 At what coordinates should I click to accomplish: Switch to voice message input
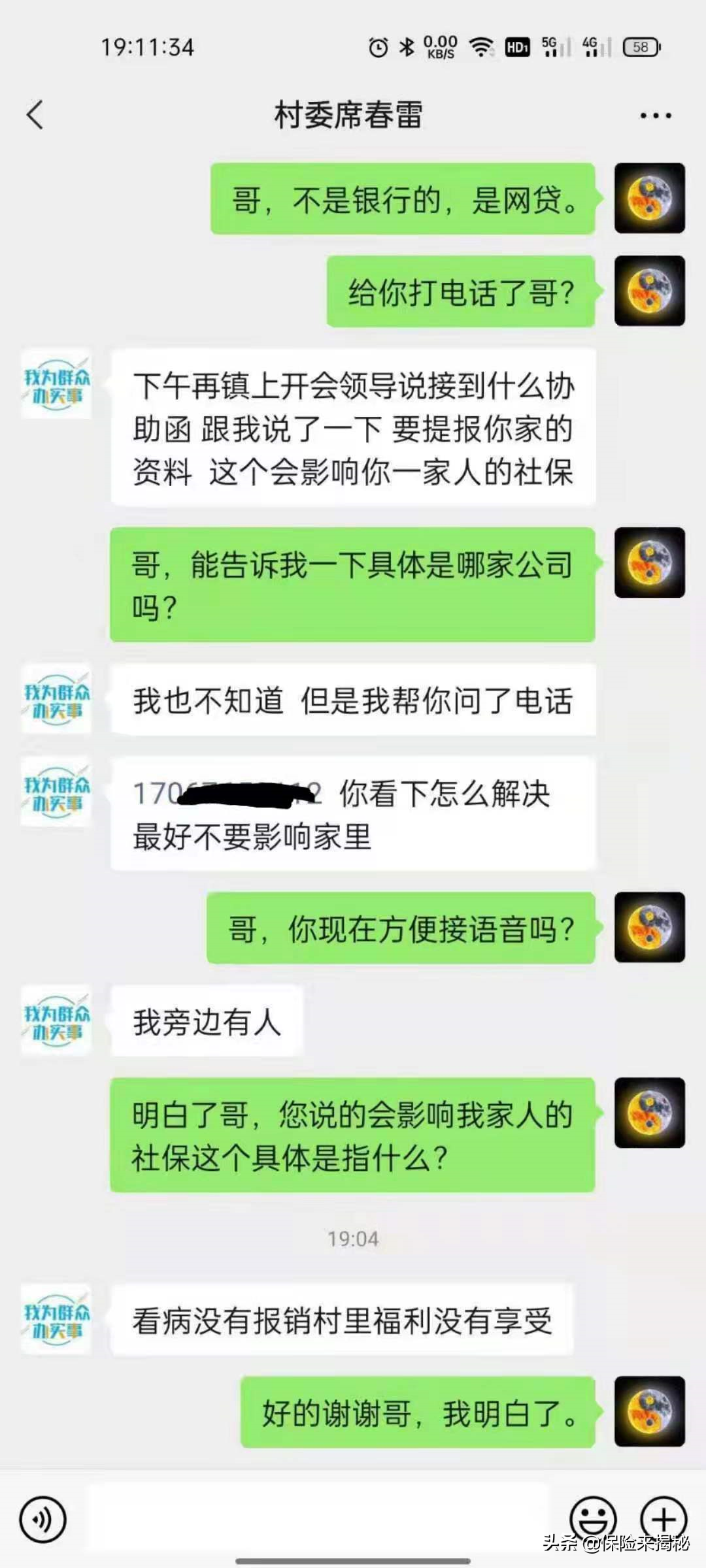click(x=43, y=1520)
